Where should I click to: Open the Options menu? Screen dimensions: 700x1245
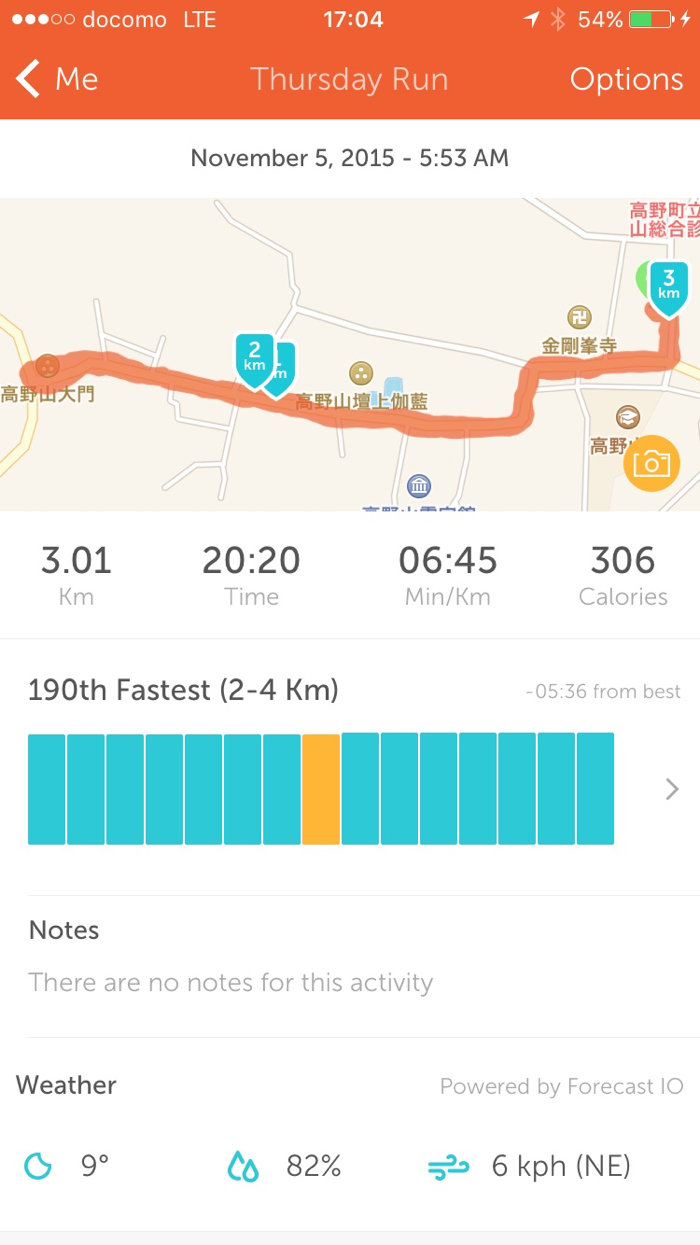click(626, 80)
